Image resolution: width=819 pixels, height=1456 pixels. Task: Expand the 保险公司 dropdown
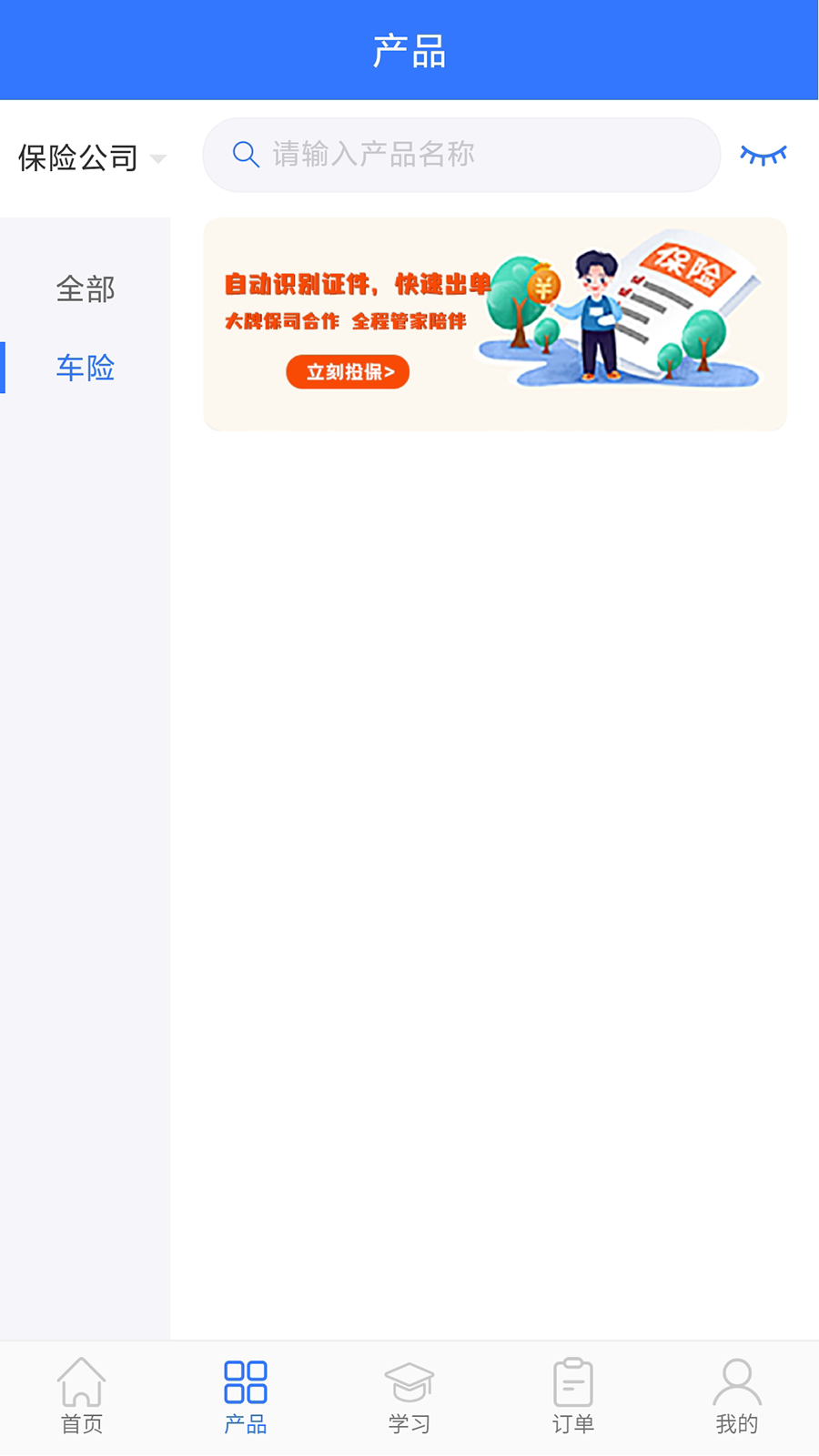tap(92, 157)
